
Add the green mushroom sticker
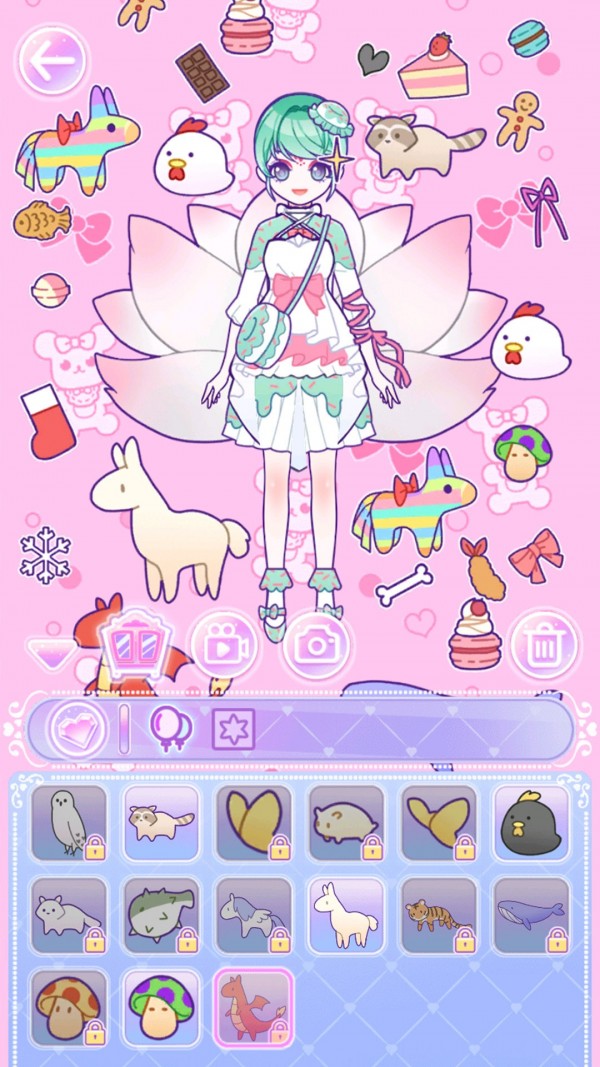click(x=161, y=1008)
